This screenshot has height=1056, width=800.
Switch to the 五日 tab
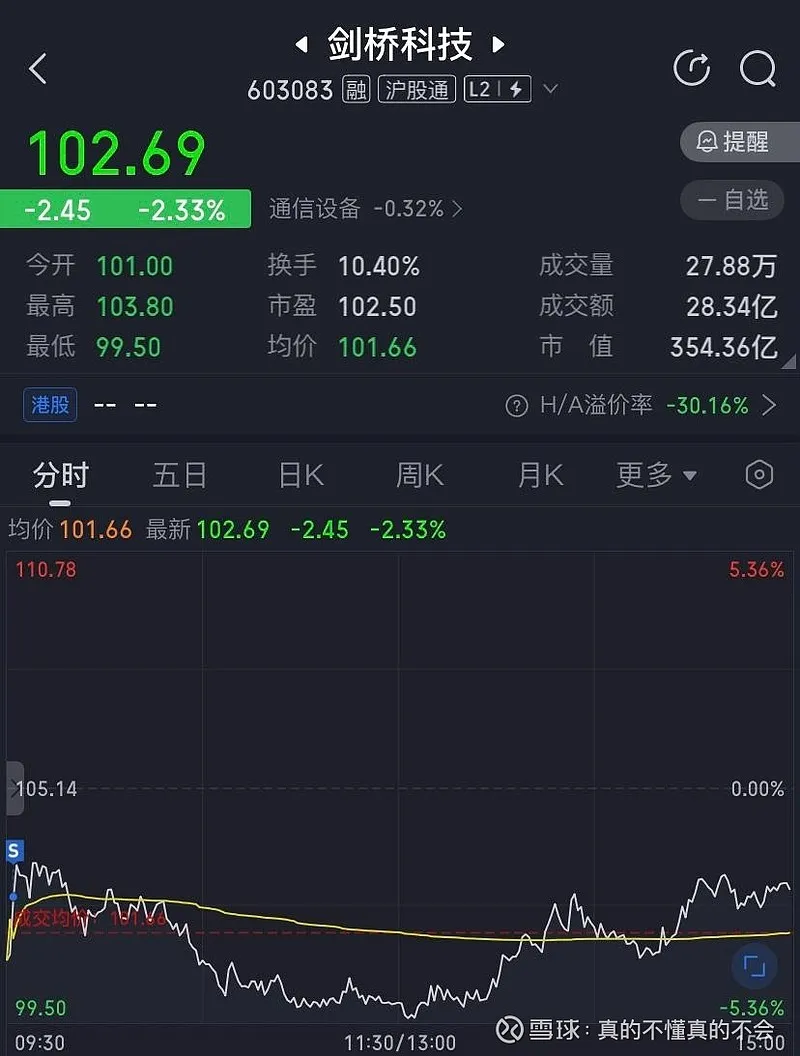(x=180, y=475)
